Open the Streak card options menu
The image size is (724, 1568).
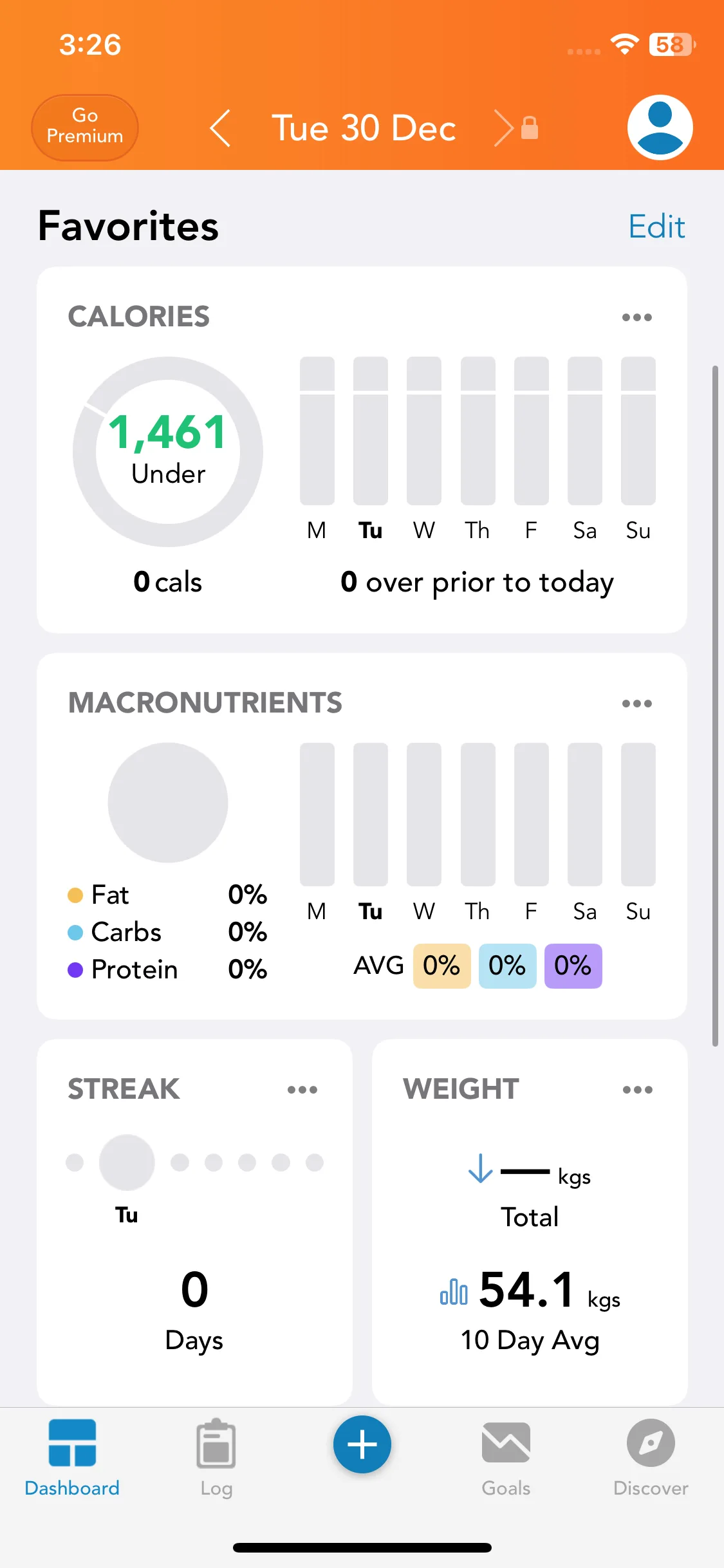[x=302, y=1090]
